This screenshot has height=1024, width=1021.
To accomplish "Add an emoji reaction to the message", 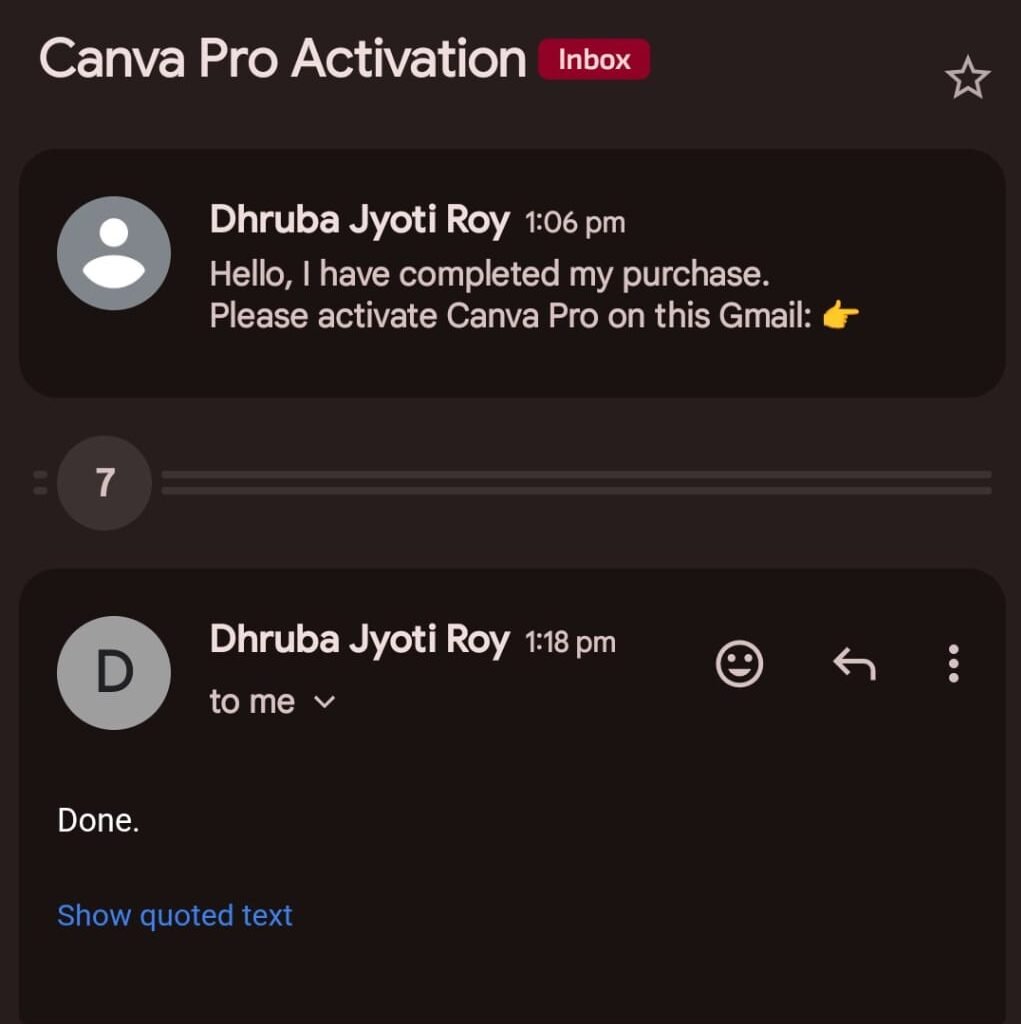I will [740, 663].
